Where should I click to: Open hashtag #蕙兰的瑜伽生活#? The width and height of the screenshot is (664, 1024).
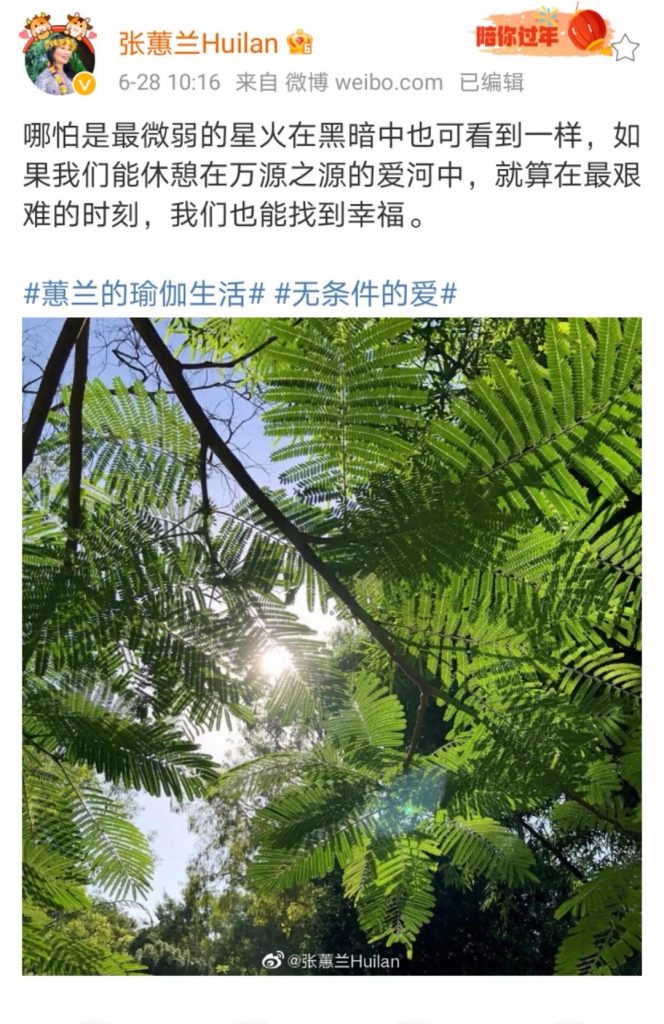click(x=144, y=294)
